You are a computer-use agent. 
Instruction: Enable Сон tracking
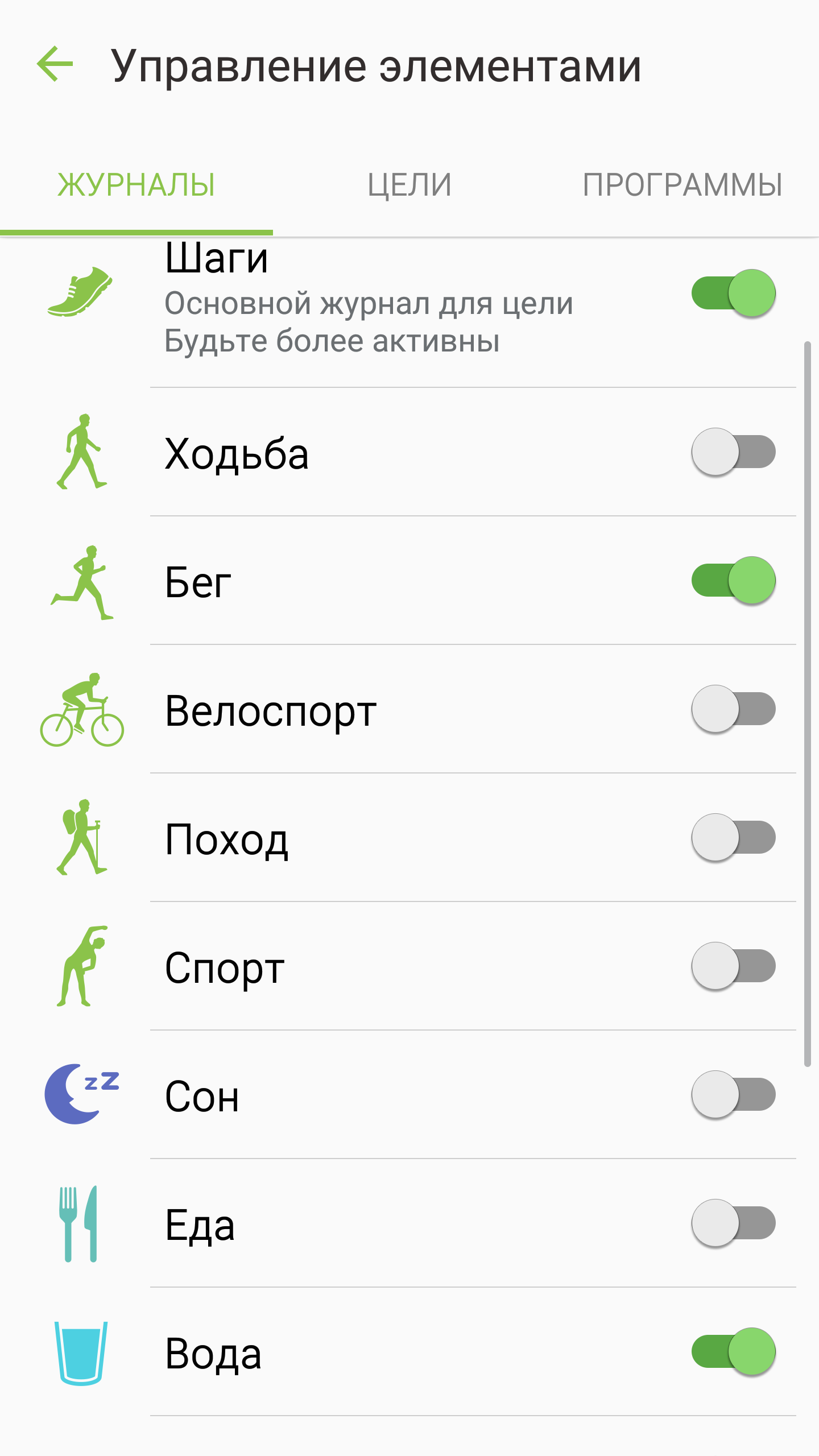734,1094
